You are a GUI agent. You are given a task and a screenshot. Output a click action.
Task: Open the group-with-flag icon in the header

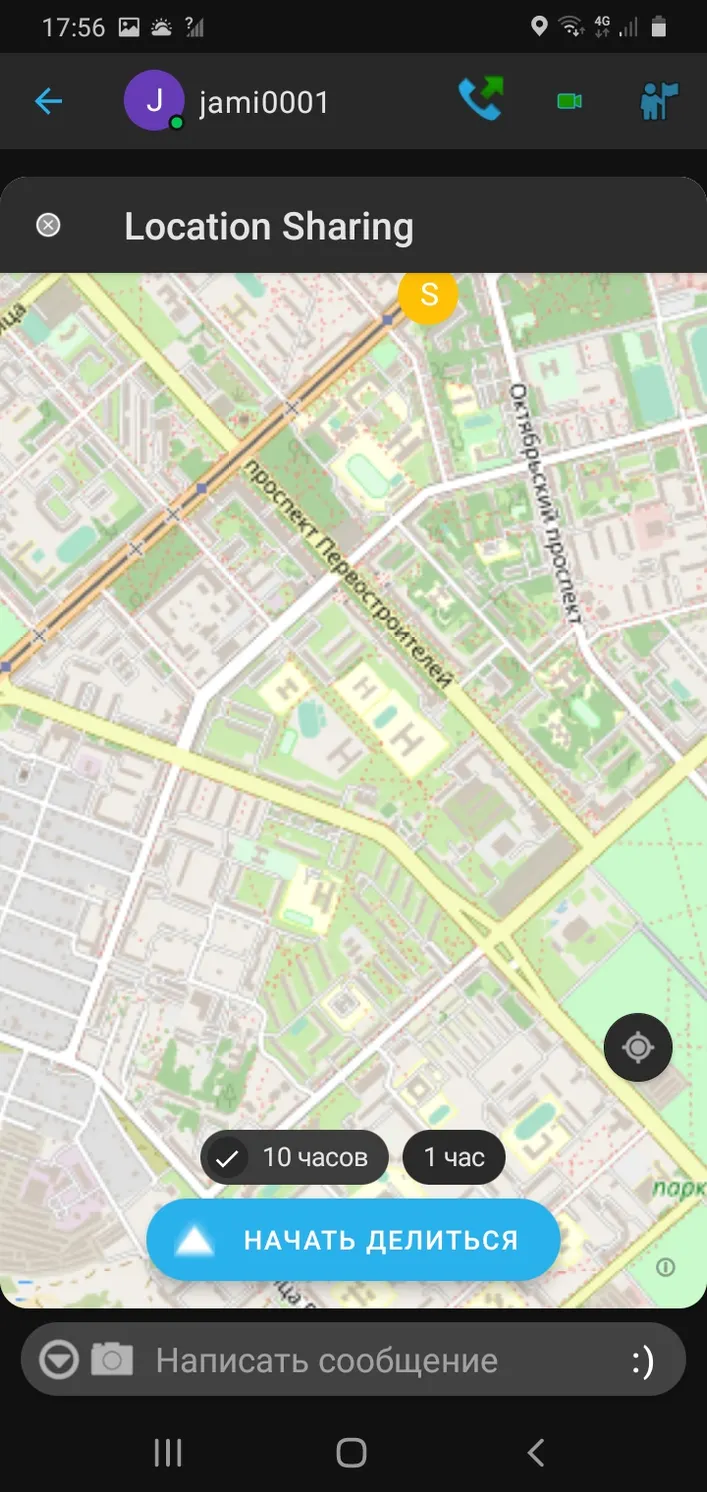659,101
